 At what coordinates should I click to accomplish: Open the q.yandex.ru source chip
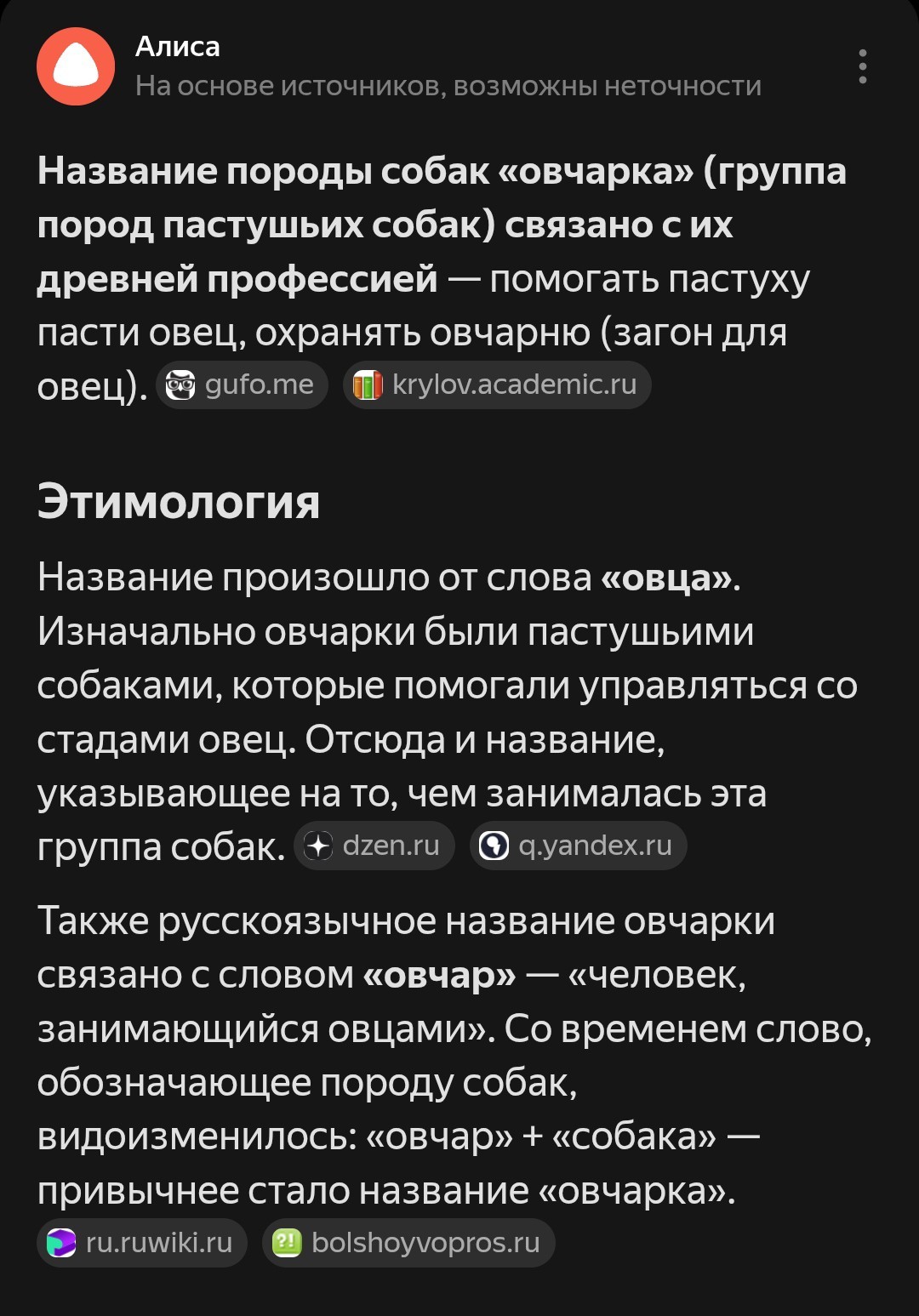(579, 846)
